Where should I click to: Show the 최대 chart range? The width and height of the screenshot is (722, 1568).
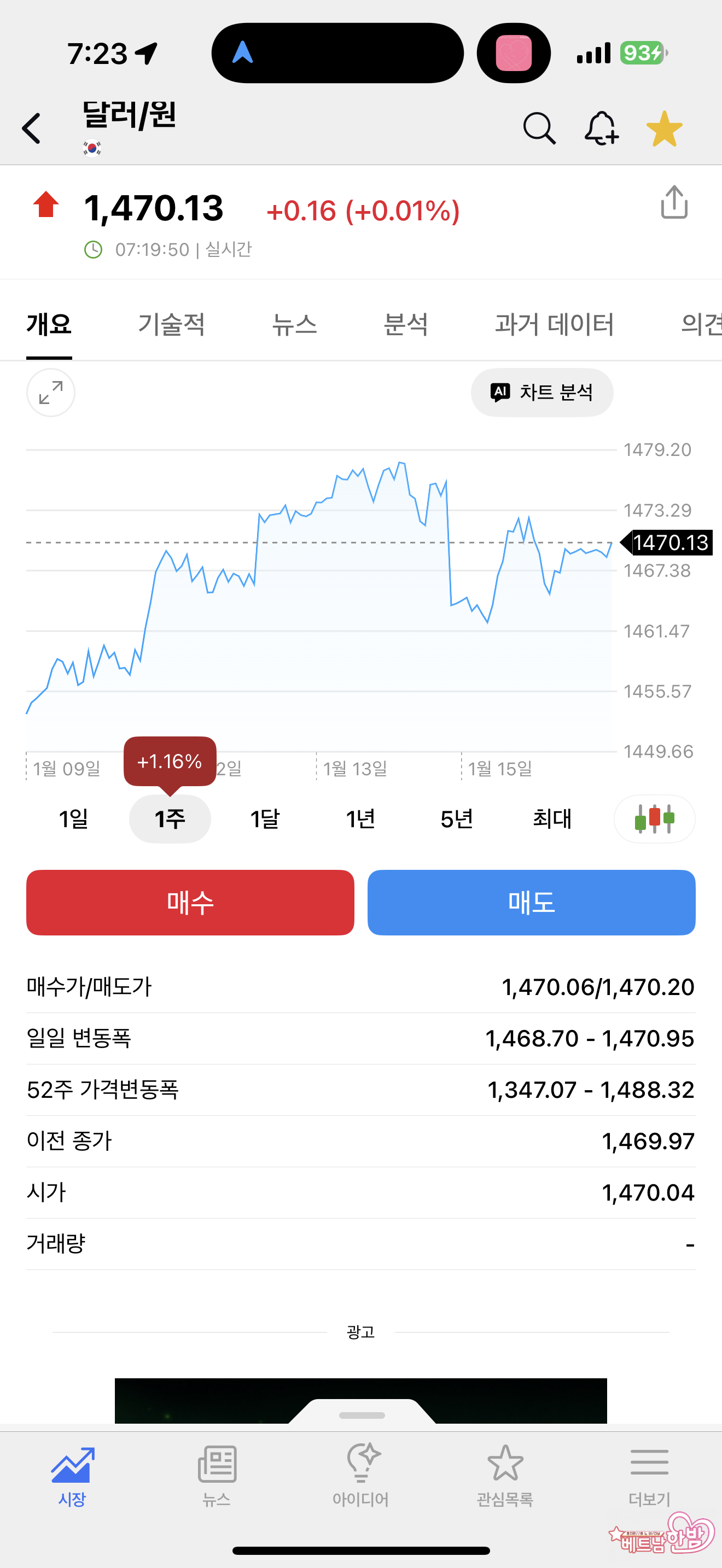(x=552, y=818)
